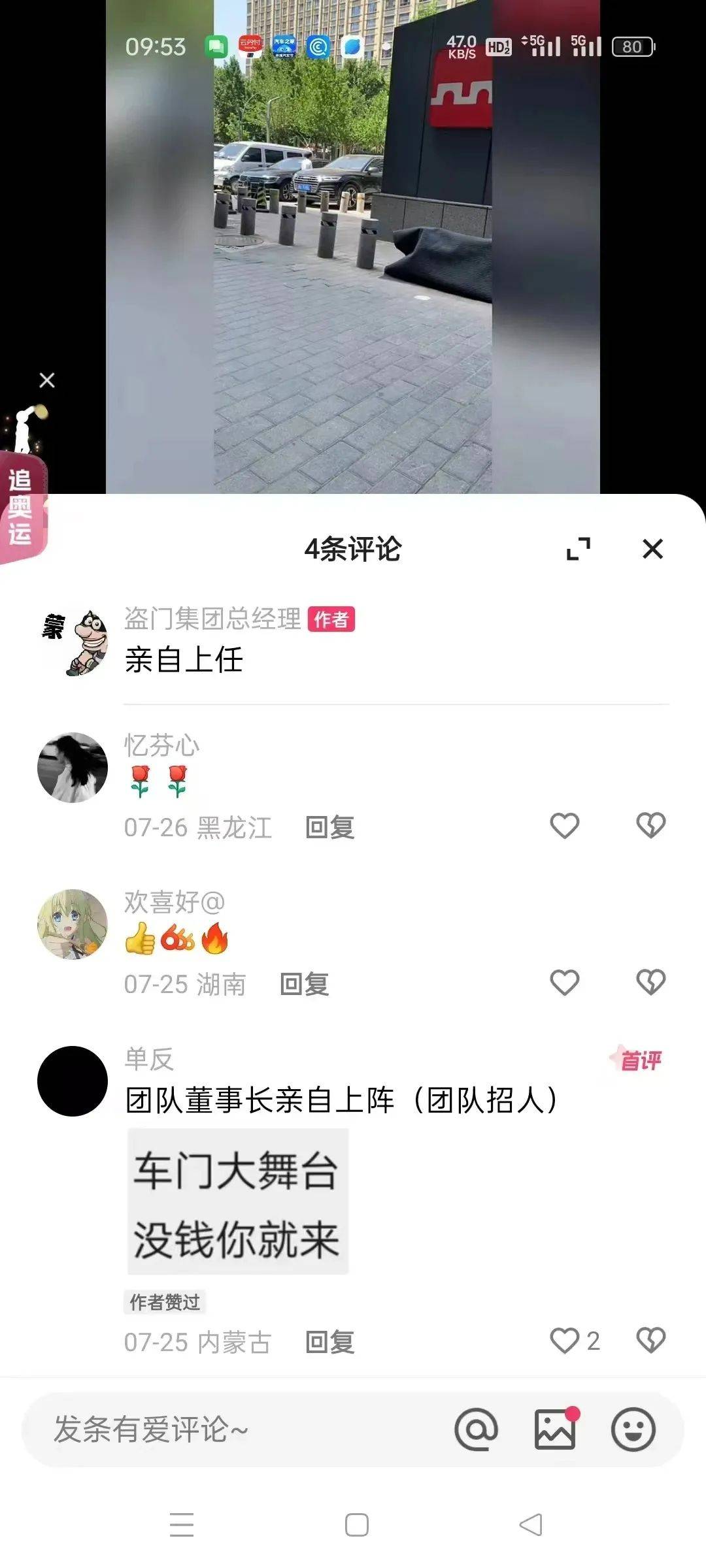Reply to 单反's comment
The image size is (706, 1568).
coord(330,1343)
